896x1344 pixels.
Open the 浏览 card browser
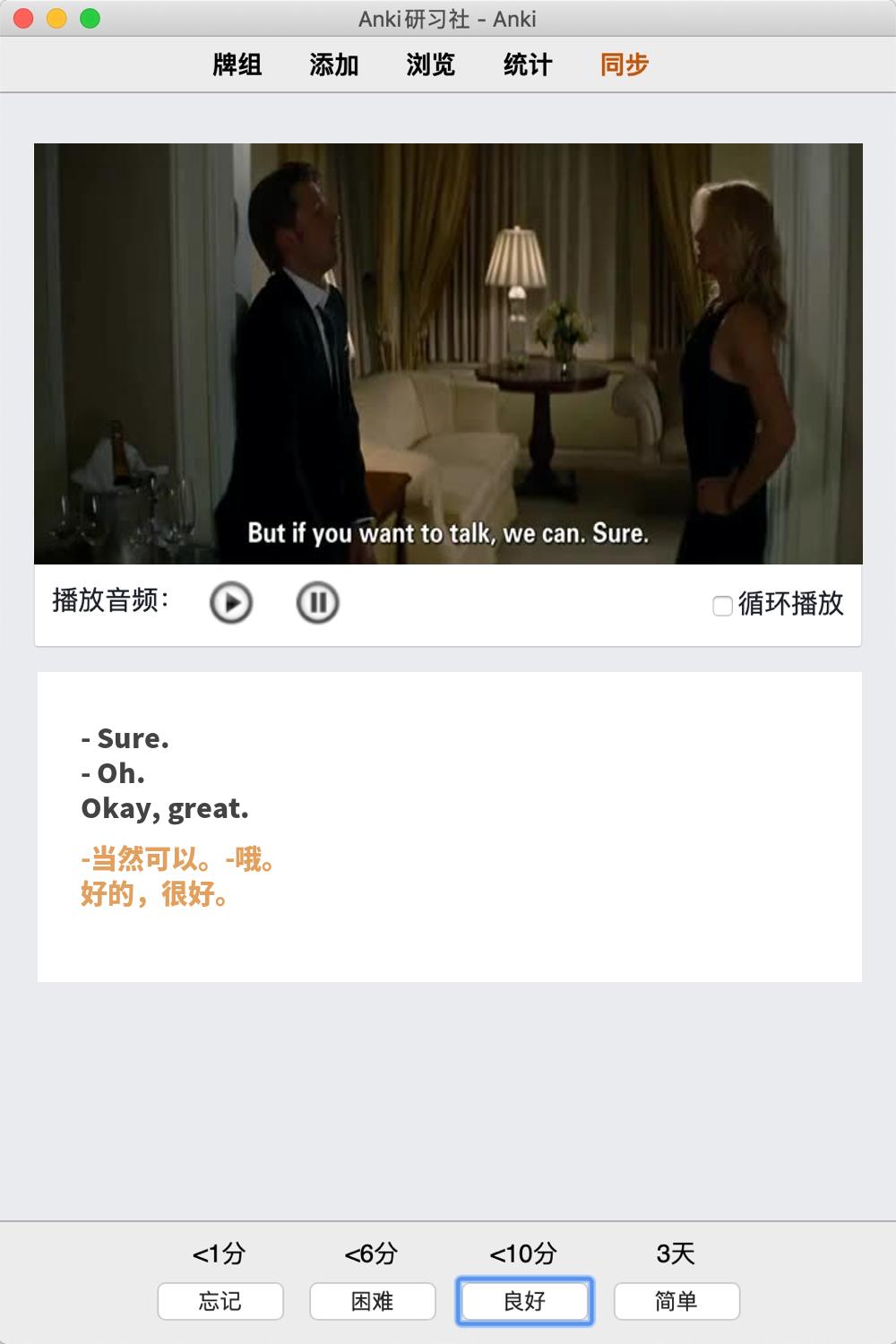[431, 65]
